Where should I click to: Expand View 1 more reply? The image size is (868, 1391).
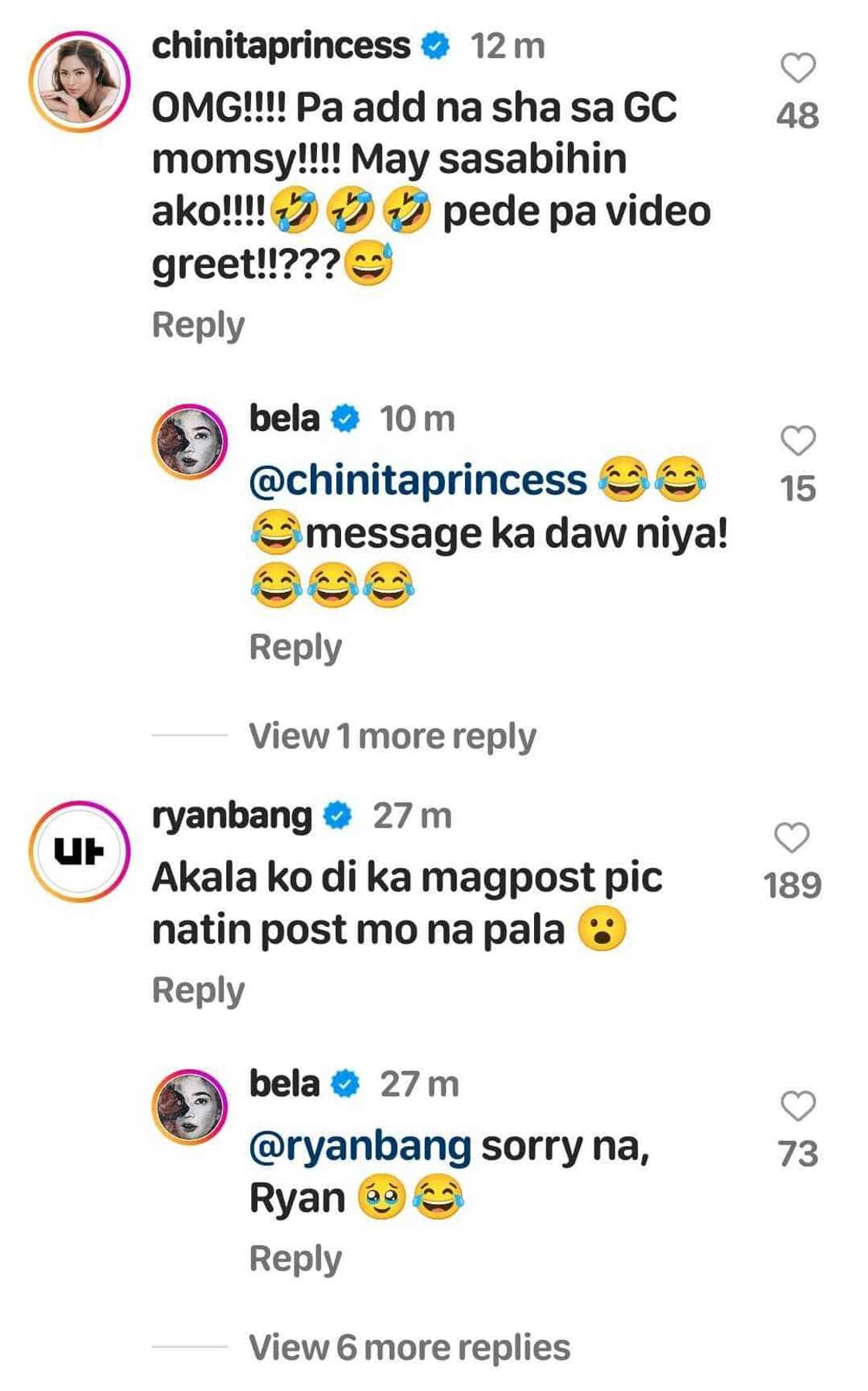coord(392,735)
